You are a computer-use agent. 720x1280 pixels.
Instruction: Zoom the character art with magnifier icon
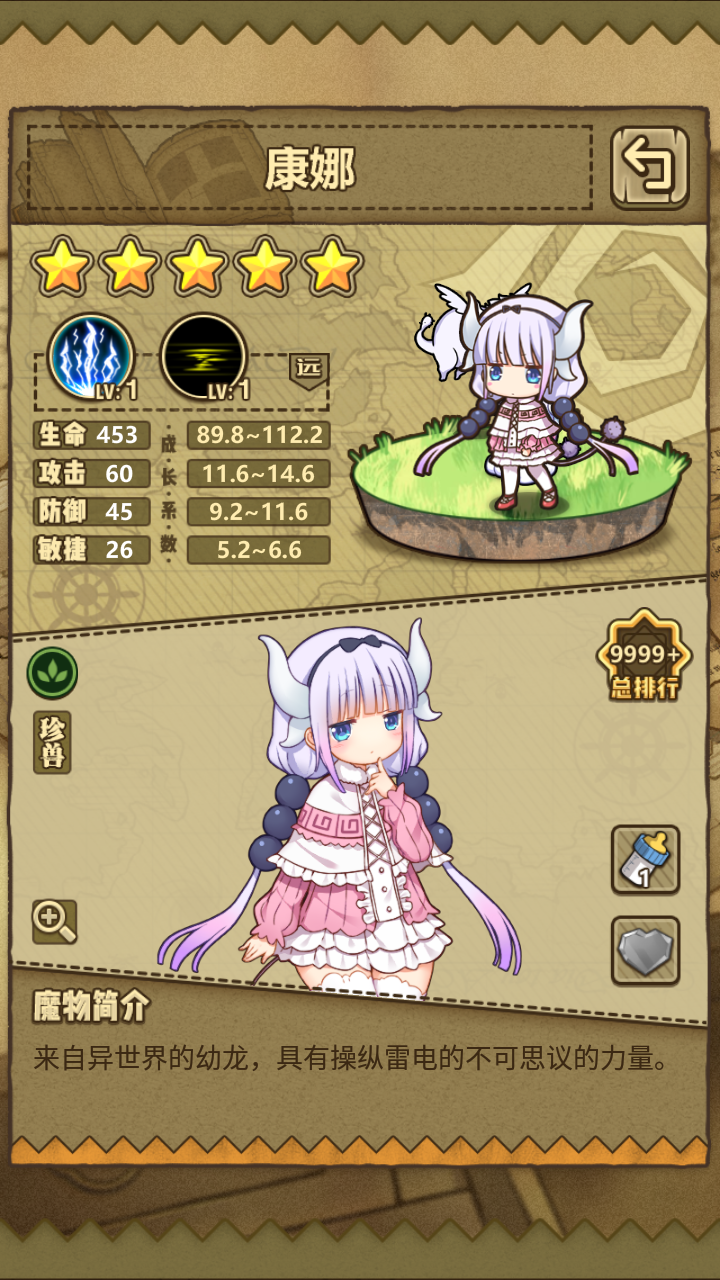(x=54, y=921)
